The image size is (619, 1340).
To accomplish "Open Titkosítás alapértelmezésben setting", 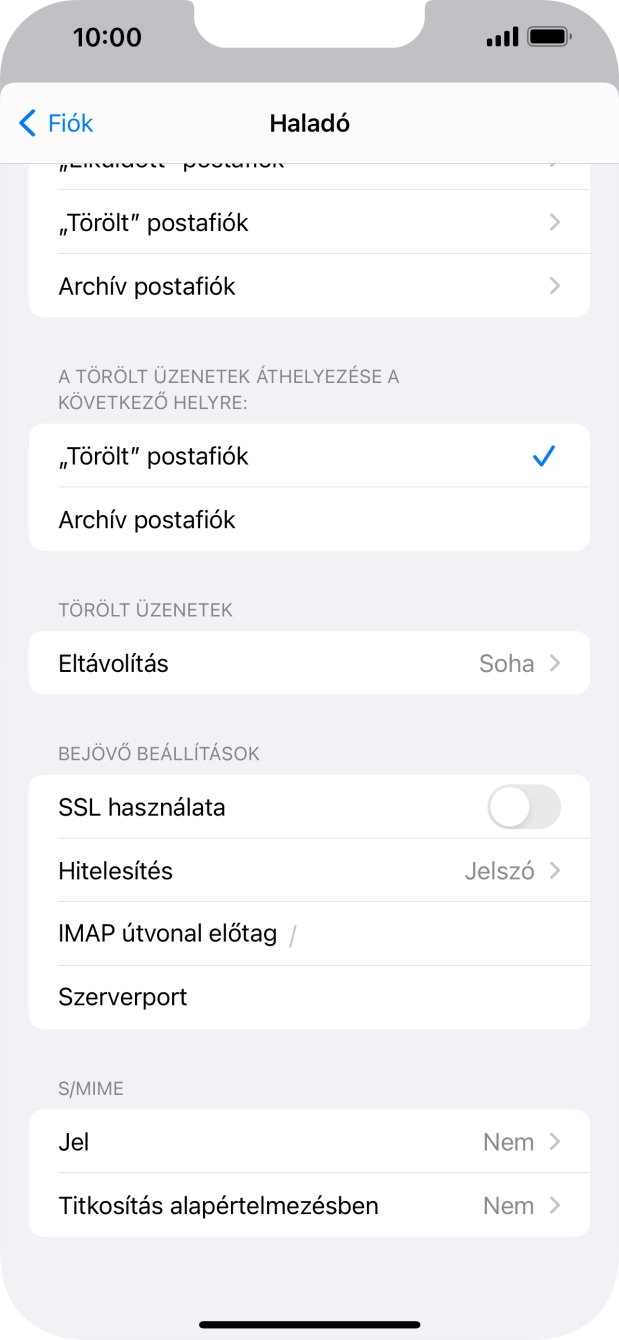I will (308, 1205).
